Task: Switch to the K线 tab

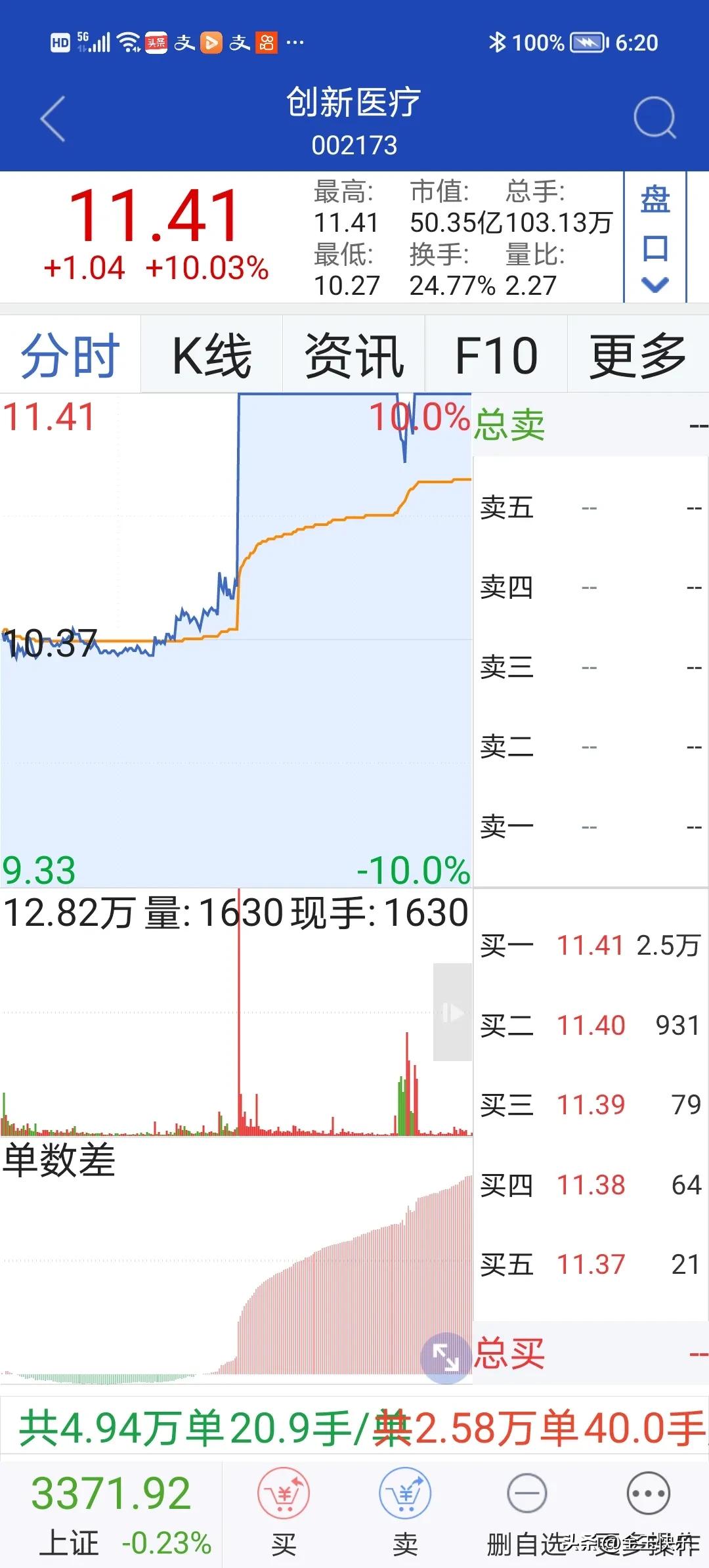Action: coord(211,355)
